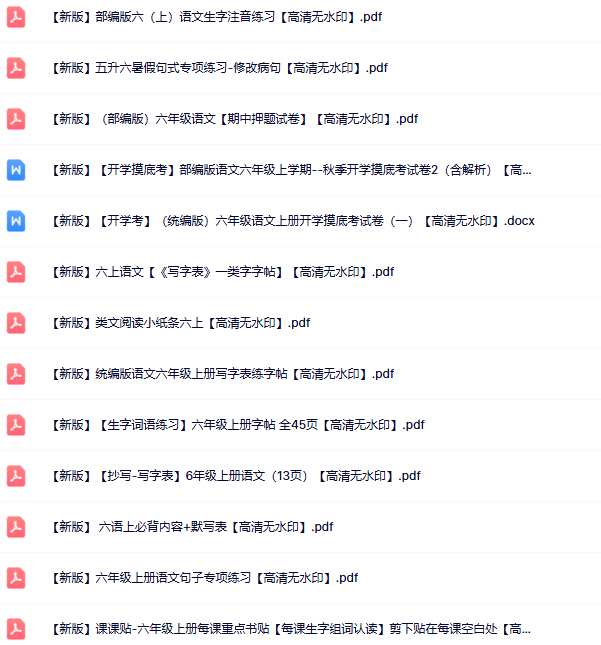Screen dimensions: 601x645
Task: Open 抄写-写字表 6年级上册语文（13页）PDF
Action: click(235, 475)
